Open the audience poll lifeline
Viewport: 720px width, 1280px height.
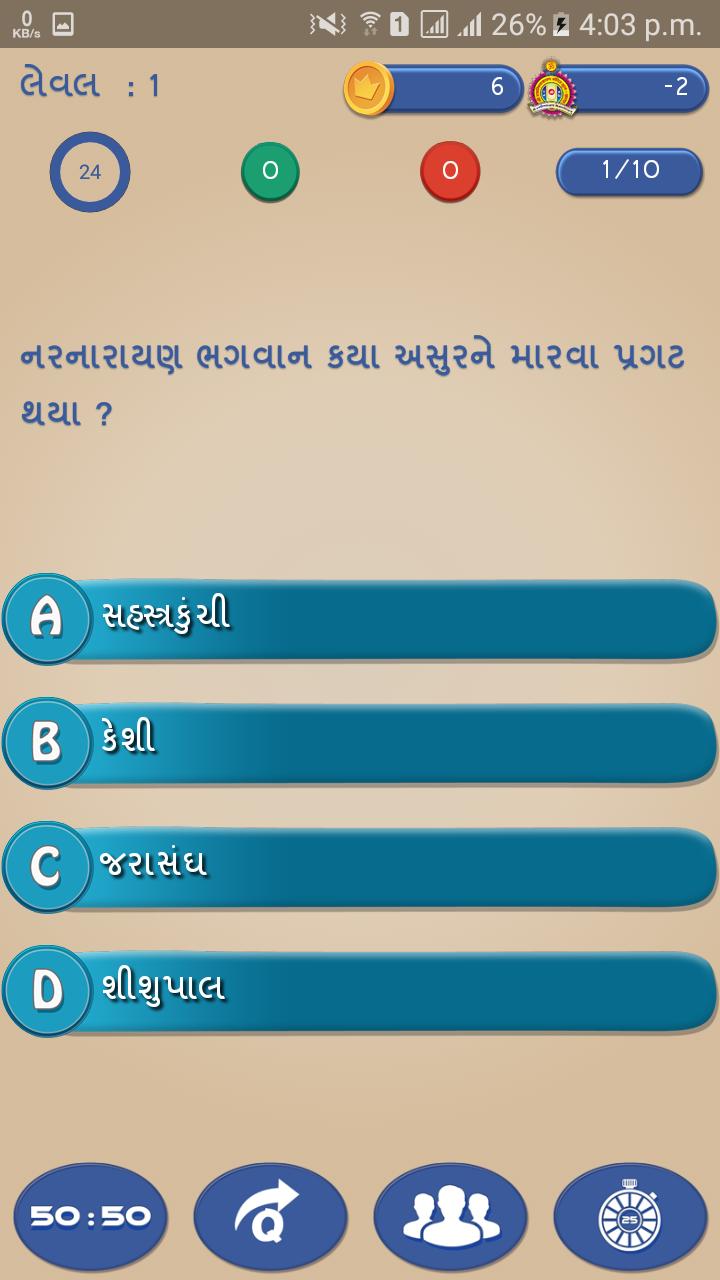450,1215
